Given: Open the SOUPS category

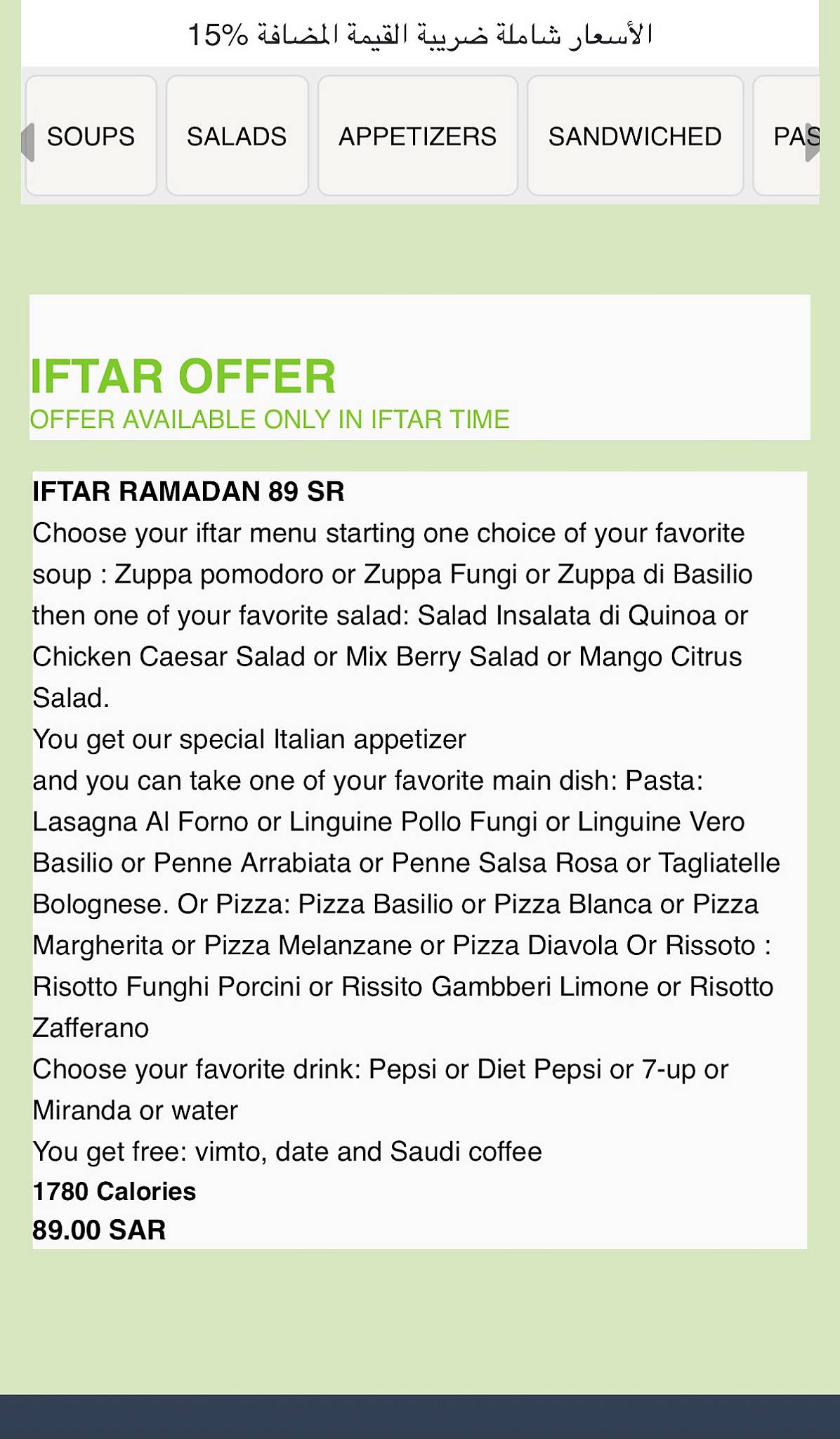Looking at the screenshot, I should click(x=91, y=136).
